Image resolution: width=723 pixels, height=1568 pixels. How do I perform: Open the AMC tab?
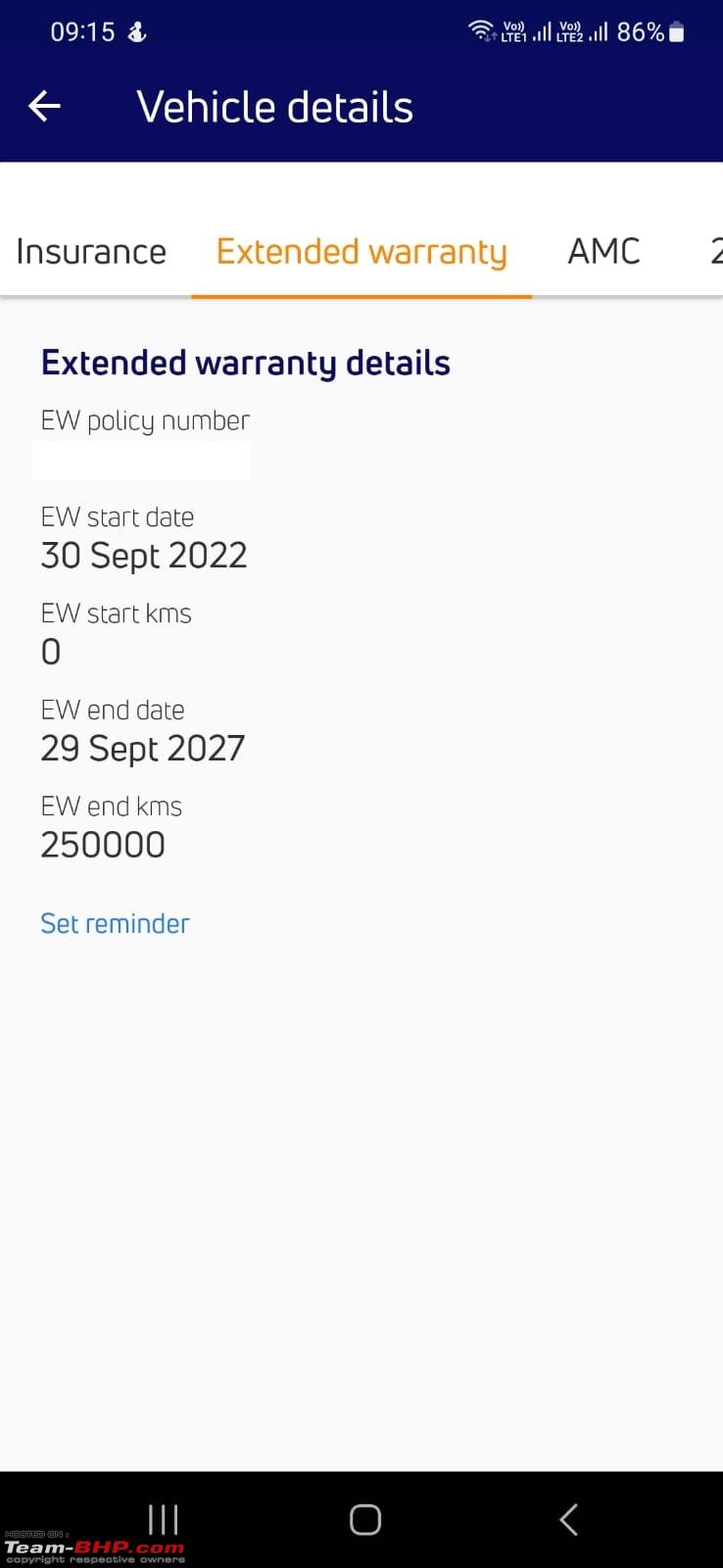(x=603, y=252)
